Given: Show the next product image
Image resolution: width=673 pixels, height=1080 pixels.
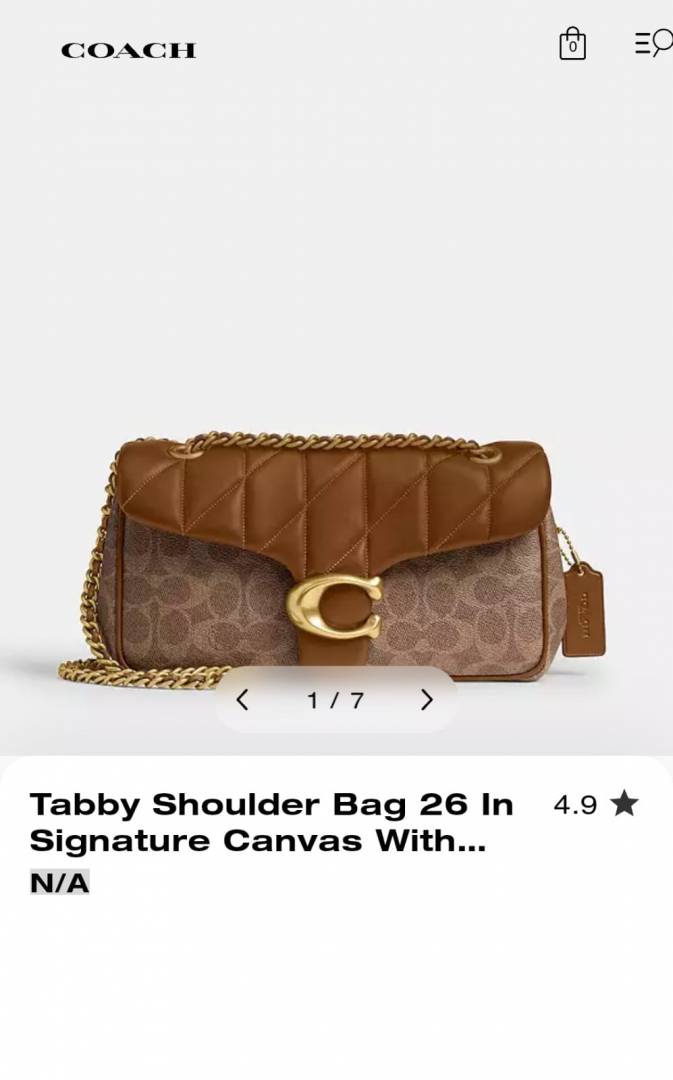Looking at the screenshot, I should (427, 700).
